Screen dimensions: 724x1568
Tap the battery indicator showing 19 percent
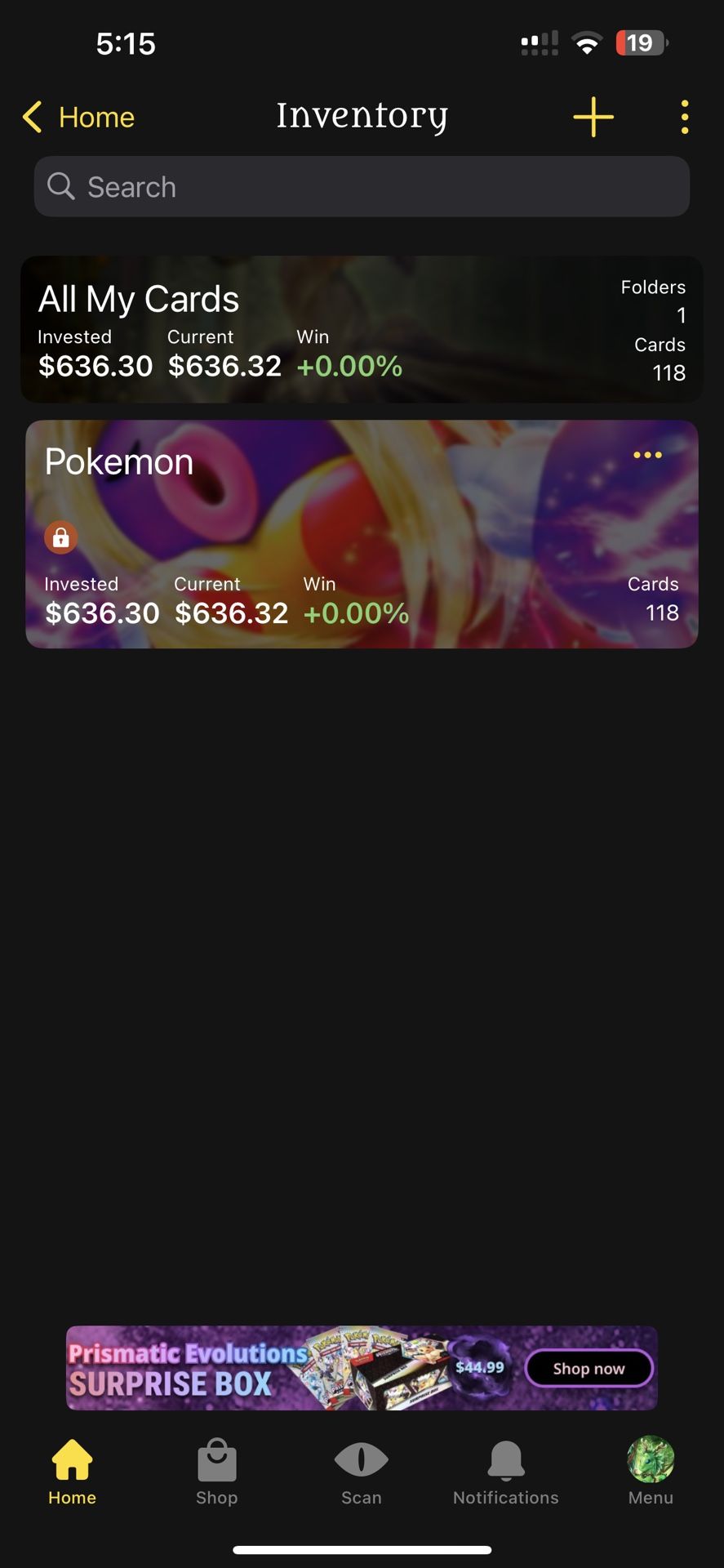pos(642,42)
